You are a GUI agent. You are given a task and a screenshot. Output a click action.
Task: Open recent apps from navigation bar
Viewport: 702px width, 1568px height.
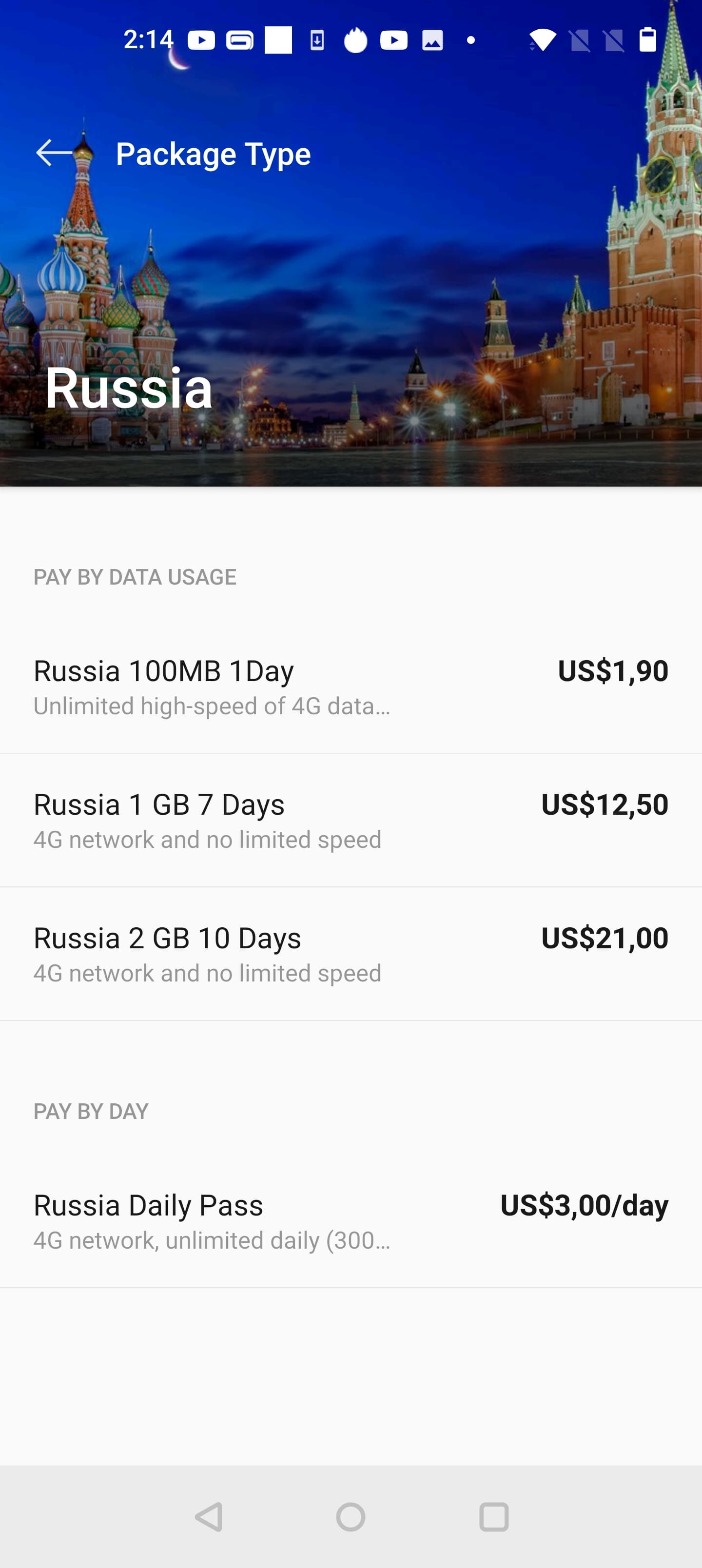pyautogui.click(x=494, y=1516)
